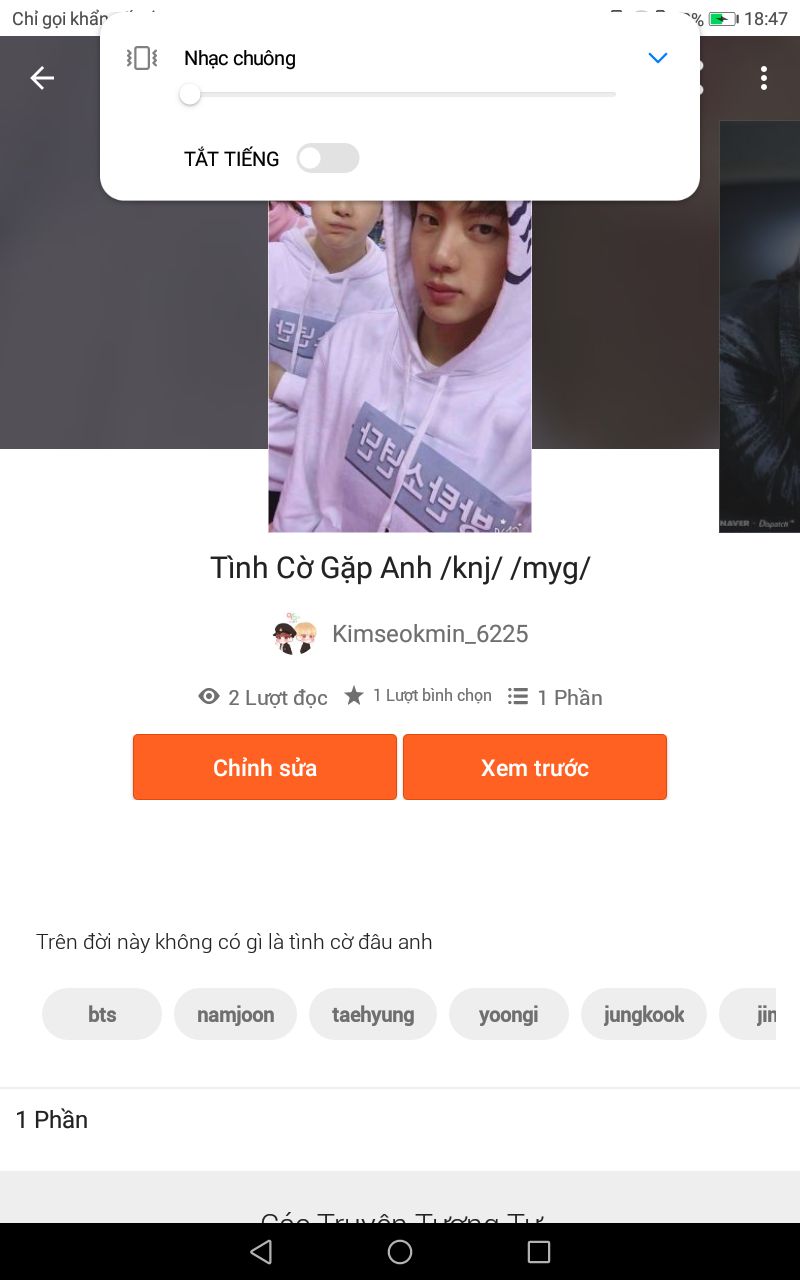Select the yoongi tag chip
Screen dimensions: 800x1280
(508, 1014)
